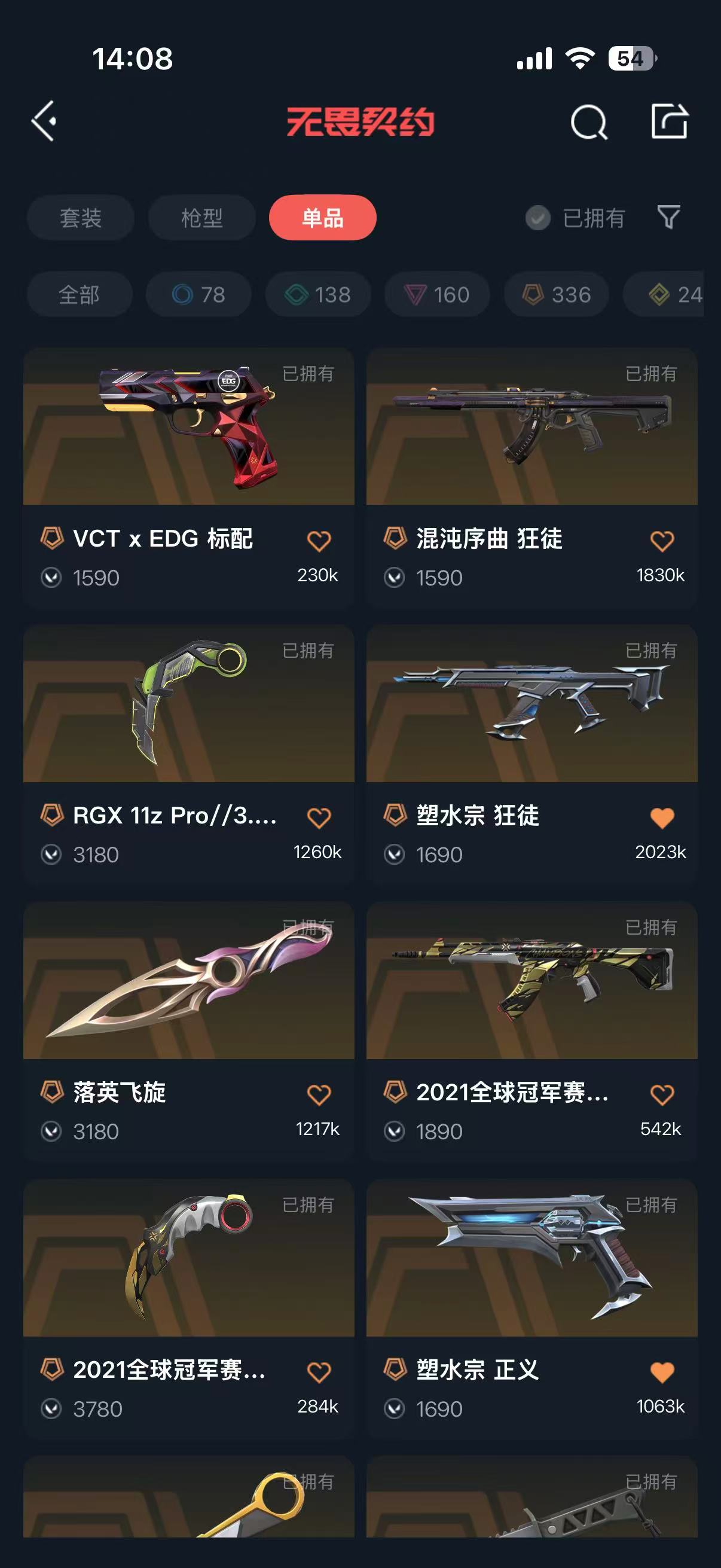This screenshot has height=1568, width=721.
Task: Filter by the tier chip showing 78
Action: tap(198, 295)
